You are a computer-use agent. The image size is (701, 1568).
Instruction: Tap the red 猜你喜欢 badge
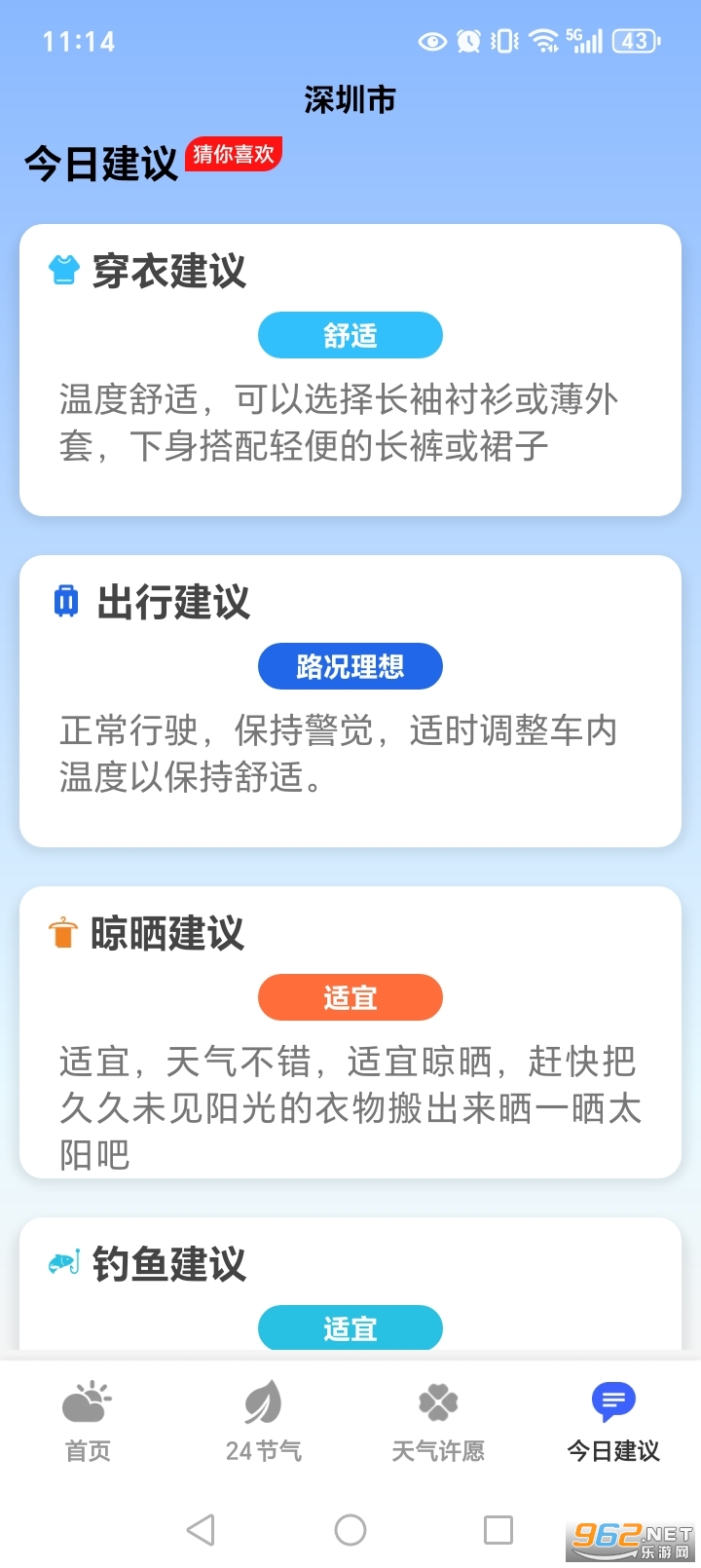click(234, 152)
